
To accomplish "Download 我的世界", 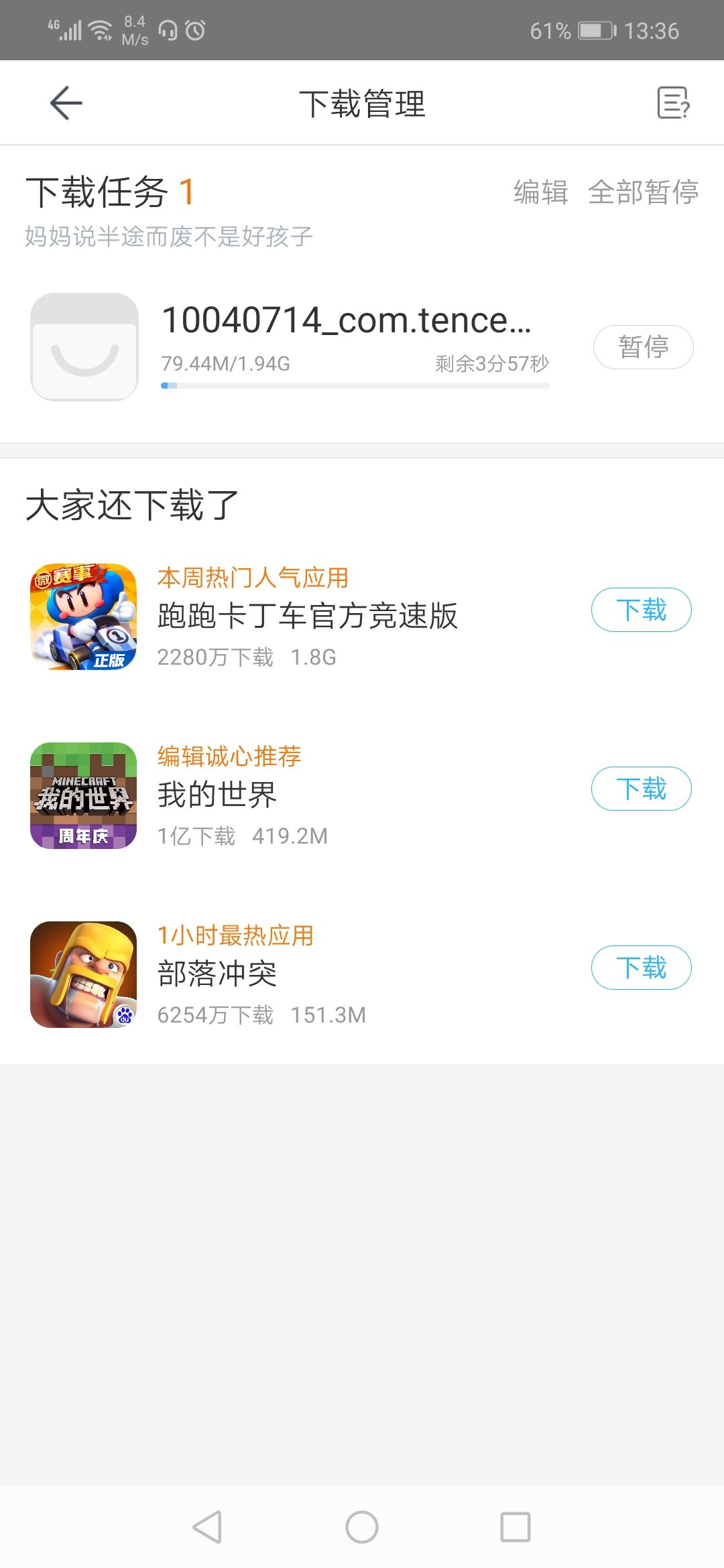I will [641, 789].
